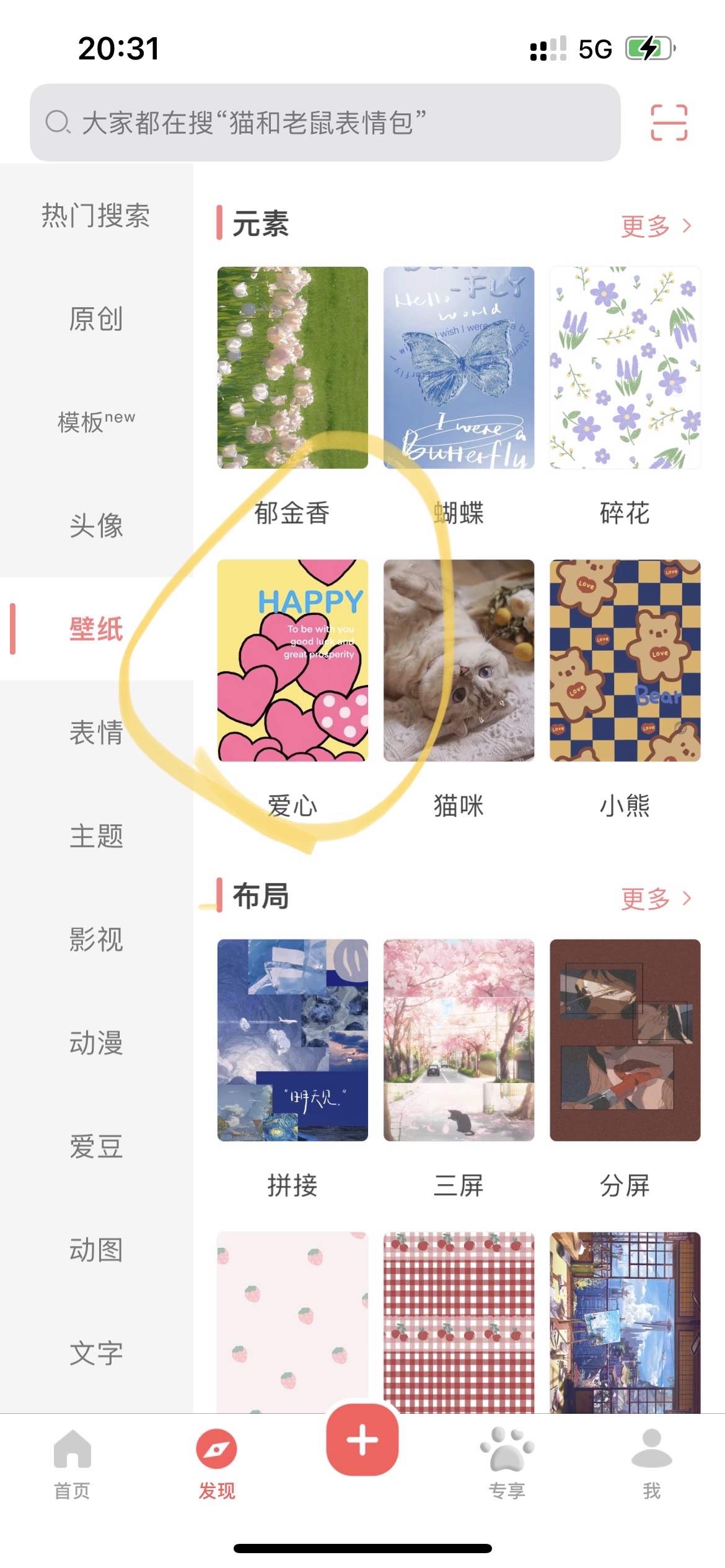Open the scan icon beside search
Screen dimensions: 725x1568
669,123
